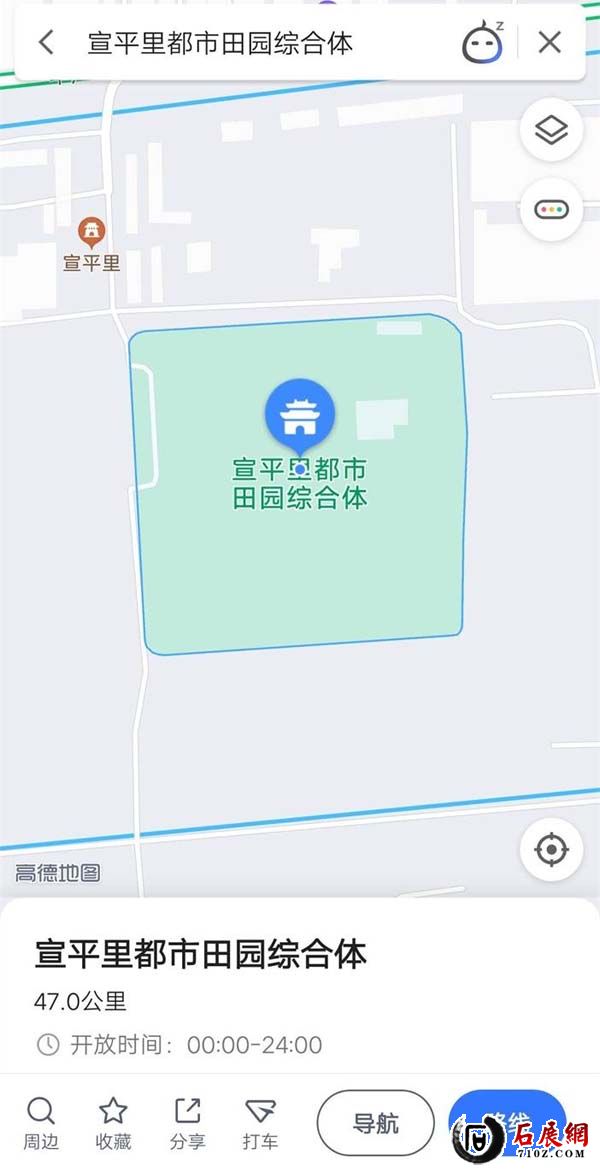This screenshot has width=600, height=1172.
Task: Open the map layers selector
Action: [551, 130]
